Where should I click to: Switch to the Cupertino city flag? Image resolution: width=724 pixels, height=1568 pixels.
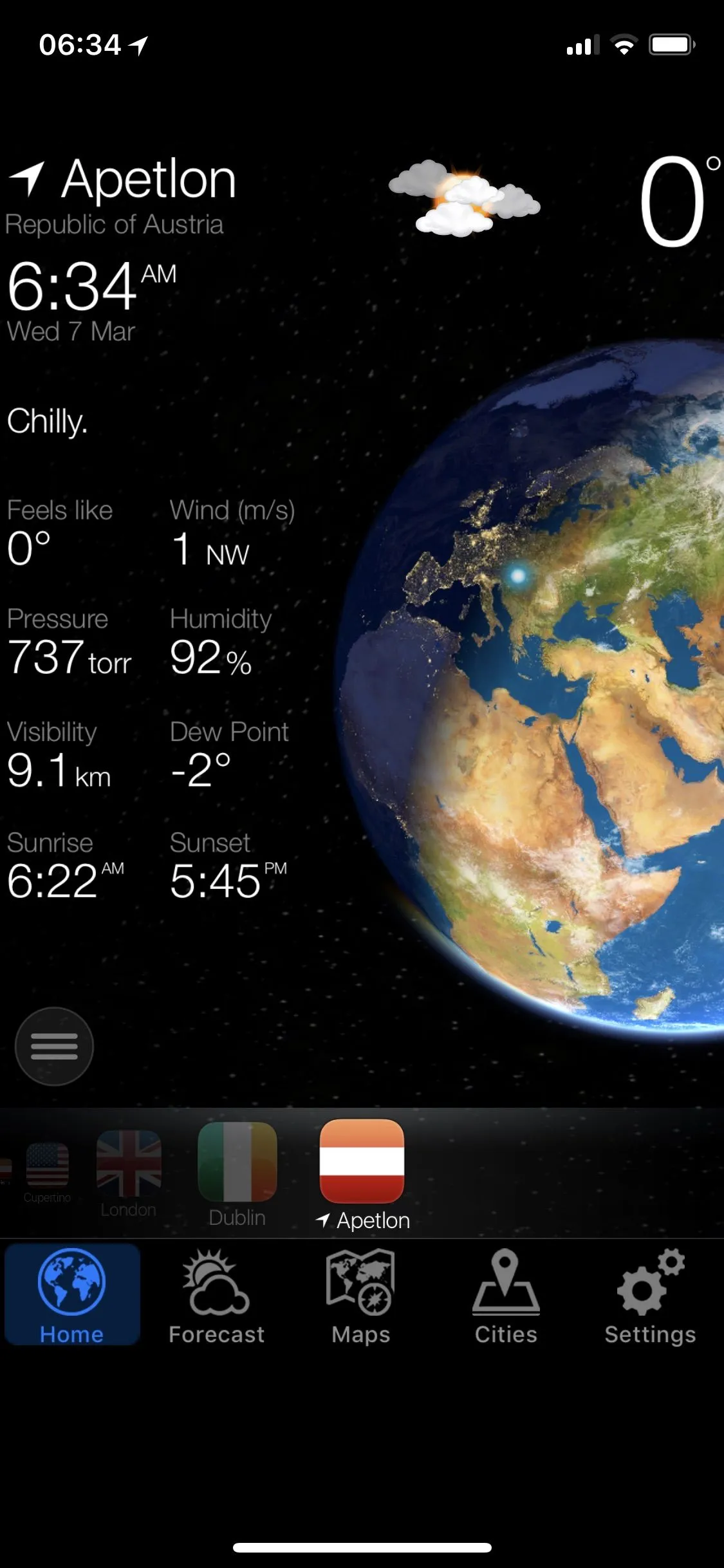coord(48,1166)
